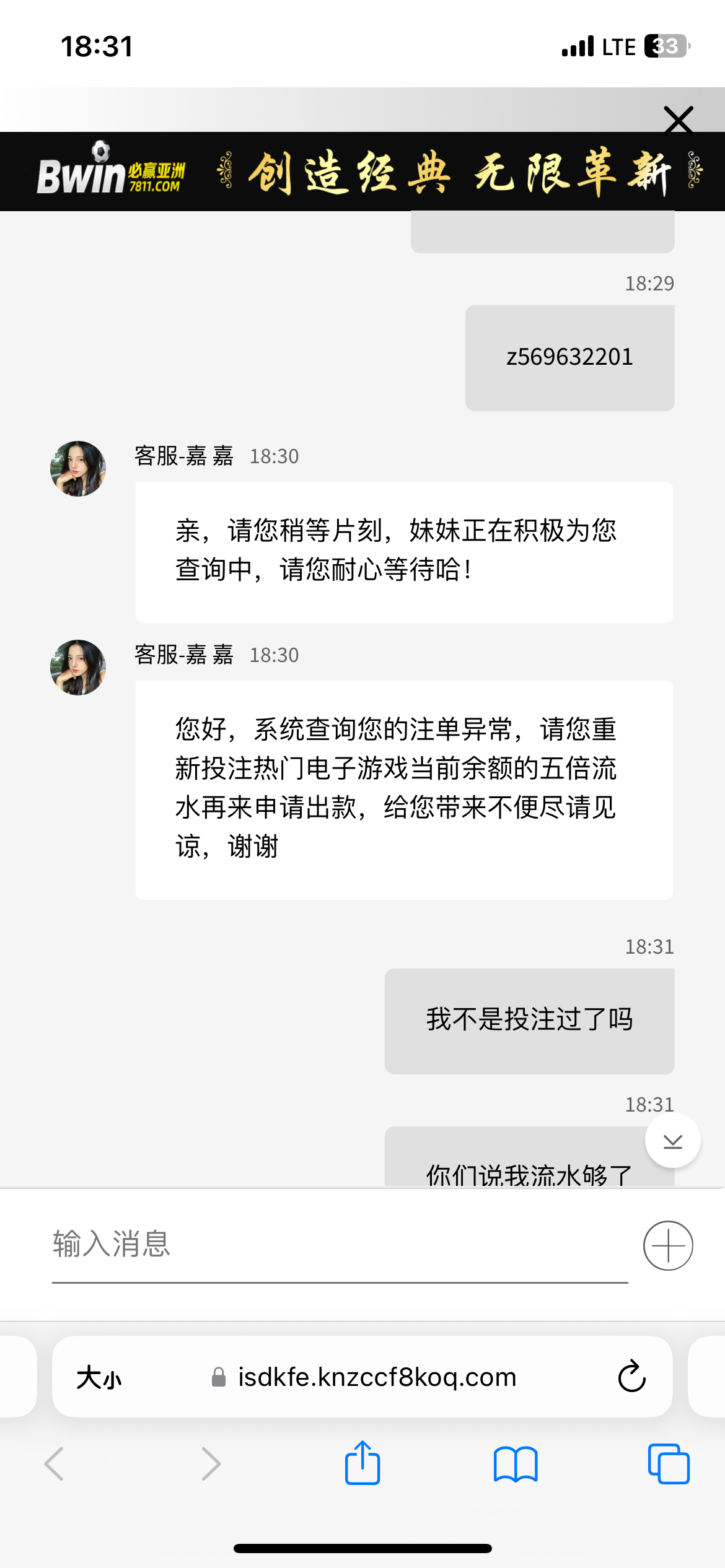
Task: Focus the 输入消息 message field
Action: point(340,1245)
